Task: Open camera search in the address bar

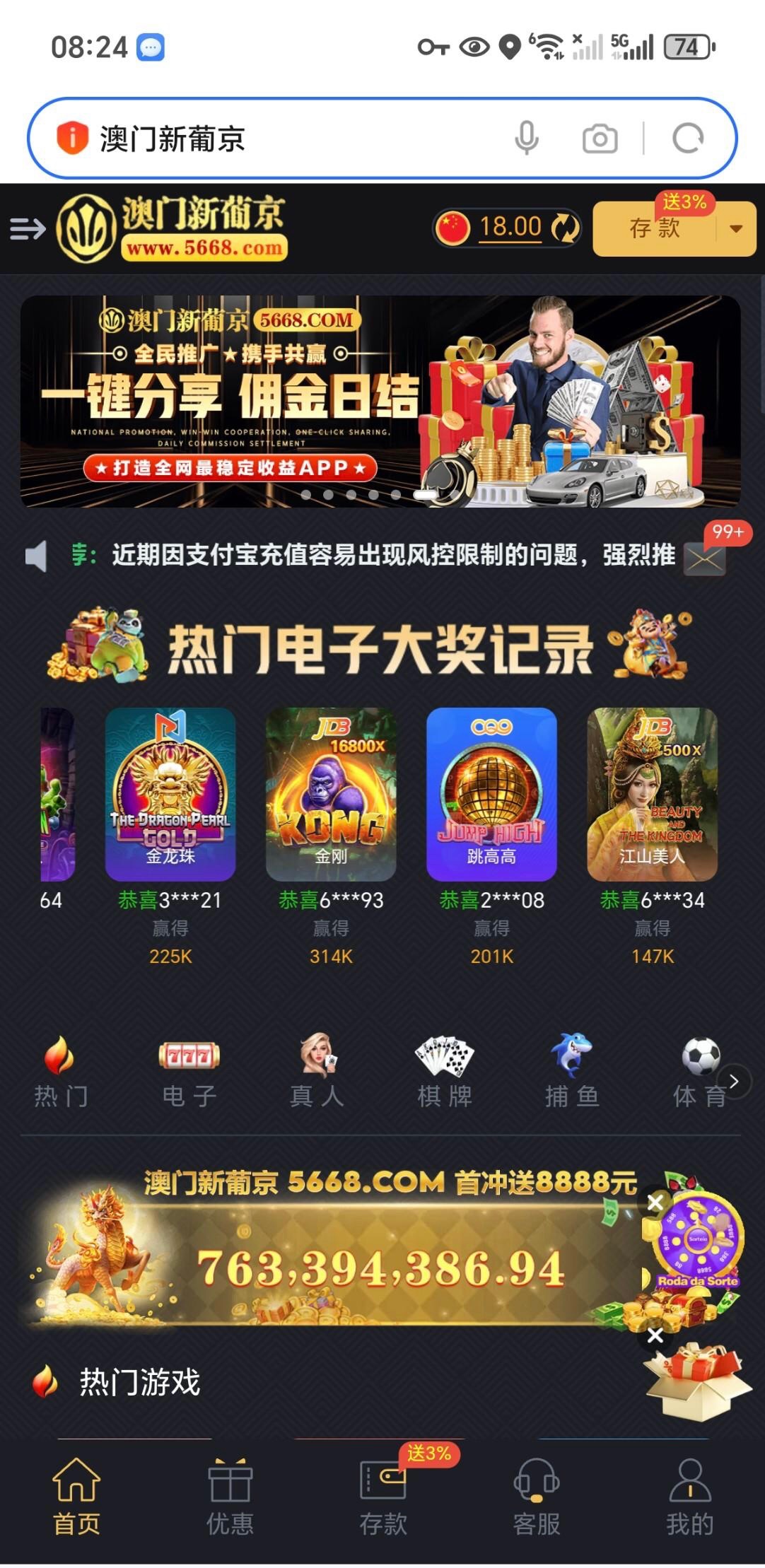Action: point(600,139)
